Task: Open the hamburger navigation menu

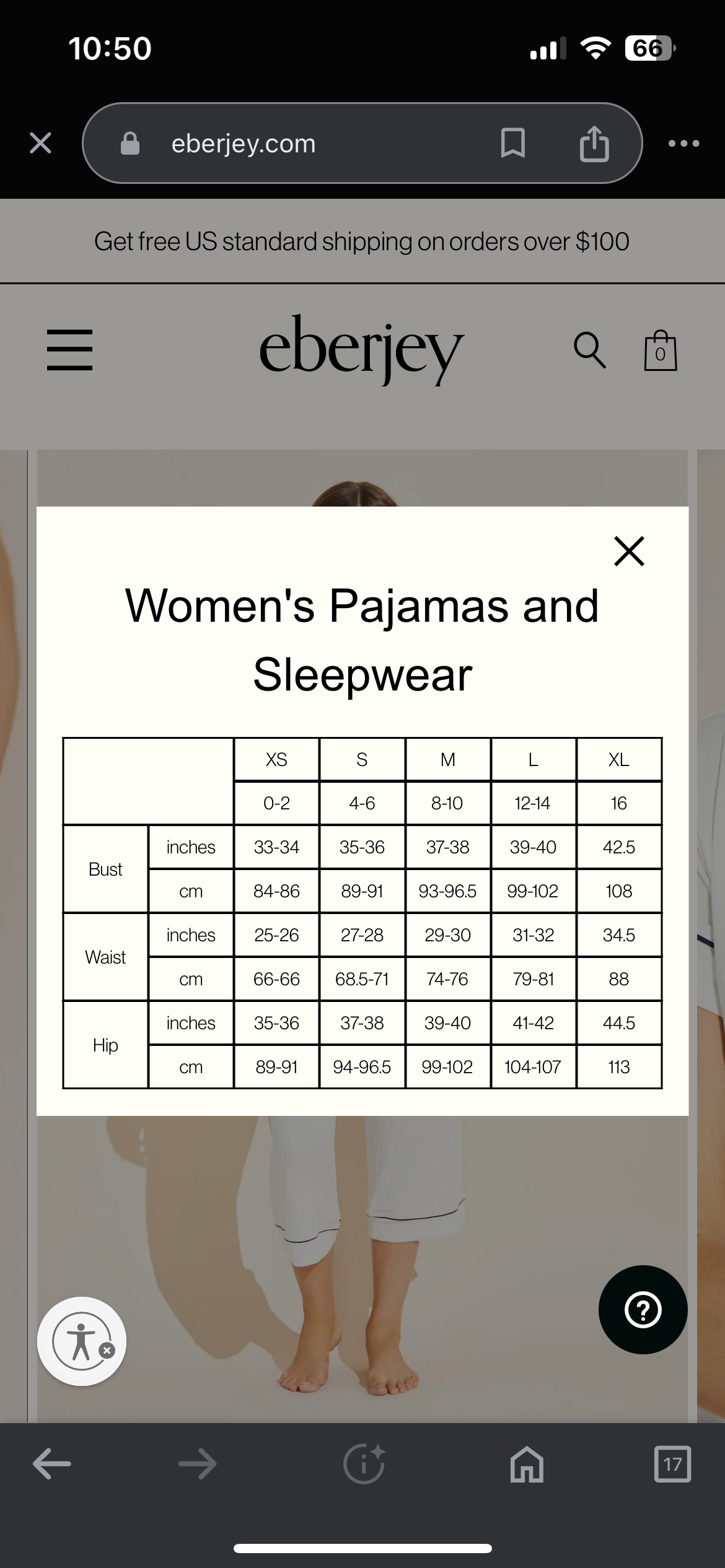Action: 69,350
